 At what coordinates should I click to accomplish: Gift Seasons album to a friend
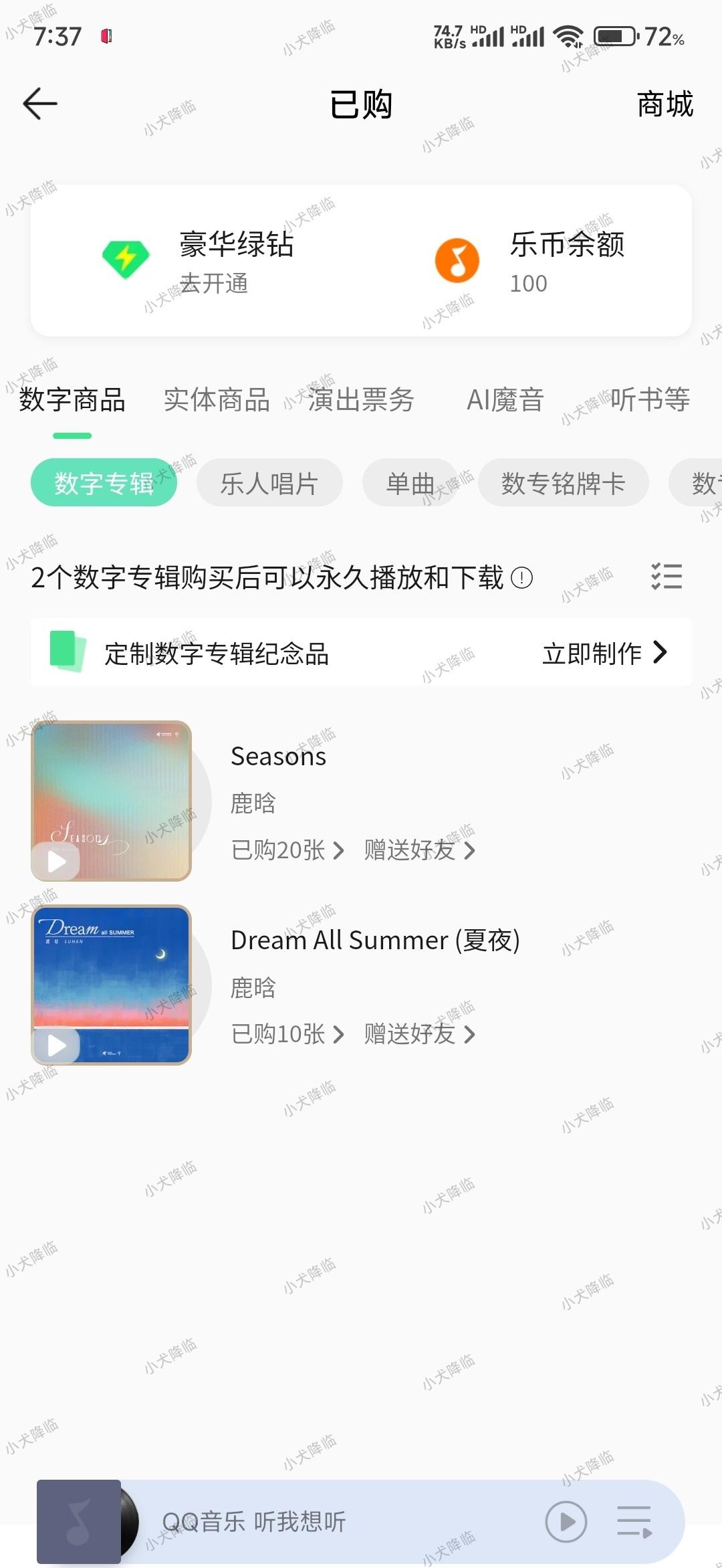[x=419, y=850]
